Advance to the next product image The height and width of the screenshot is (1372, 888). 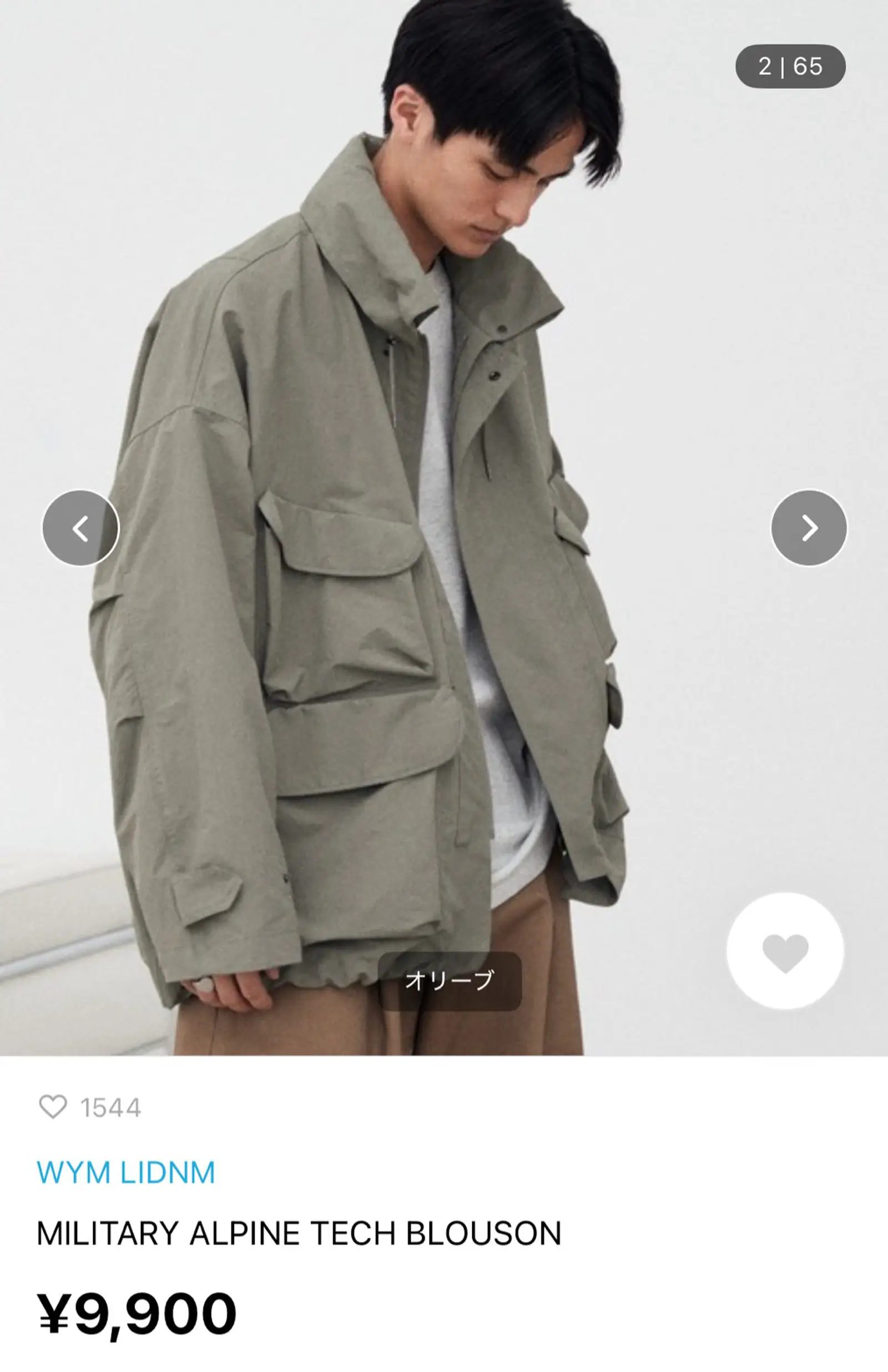(x=809, y=528)
